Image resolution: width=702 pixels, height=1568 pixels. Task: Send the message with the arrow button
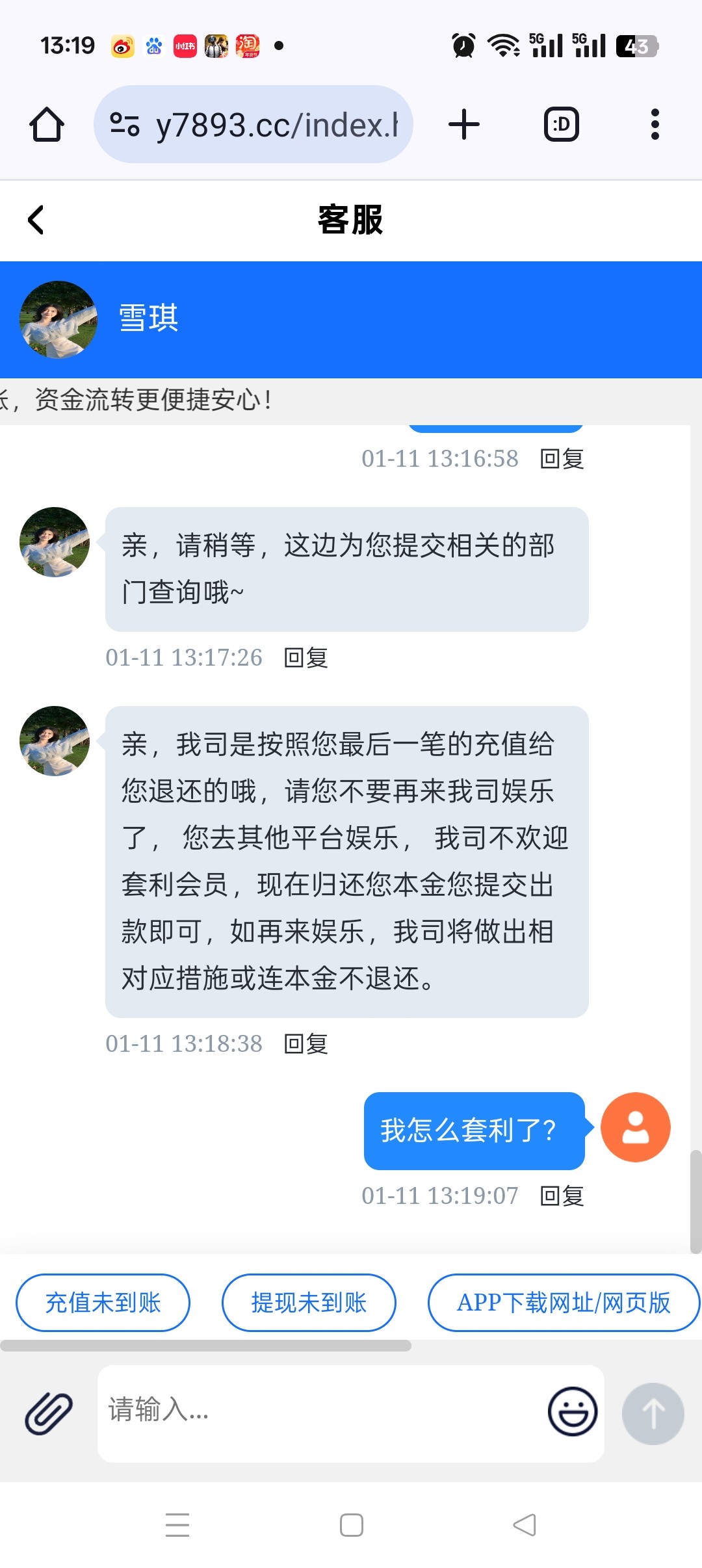point(653,1413)
